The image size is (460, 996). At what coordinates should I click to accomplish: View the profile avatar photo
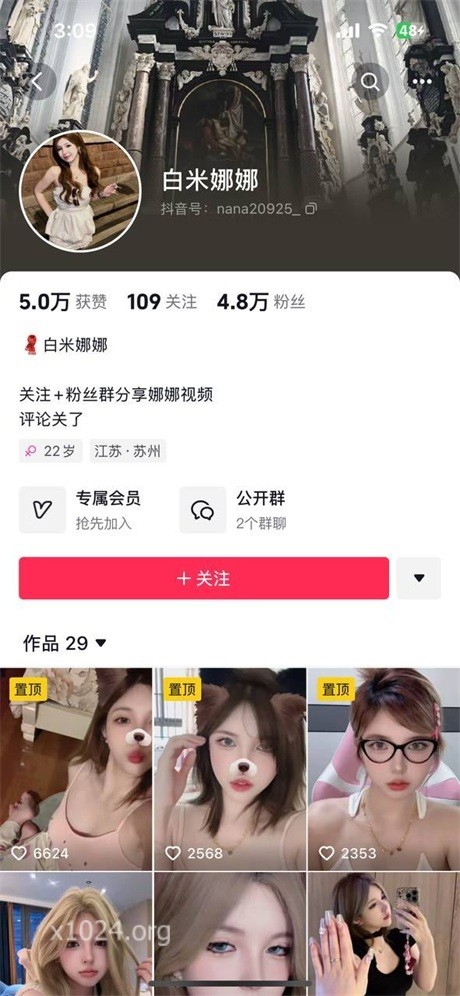81,191
